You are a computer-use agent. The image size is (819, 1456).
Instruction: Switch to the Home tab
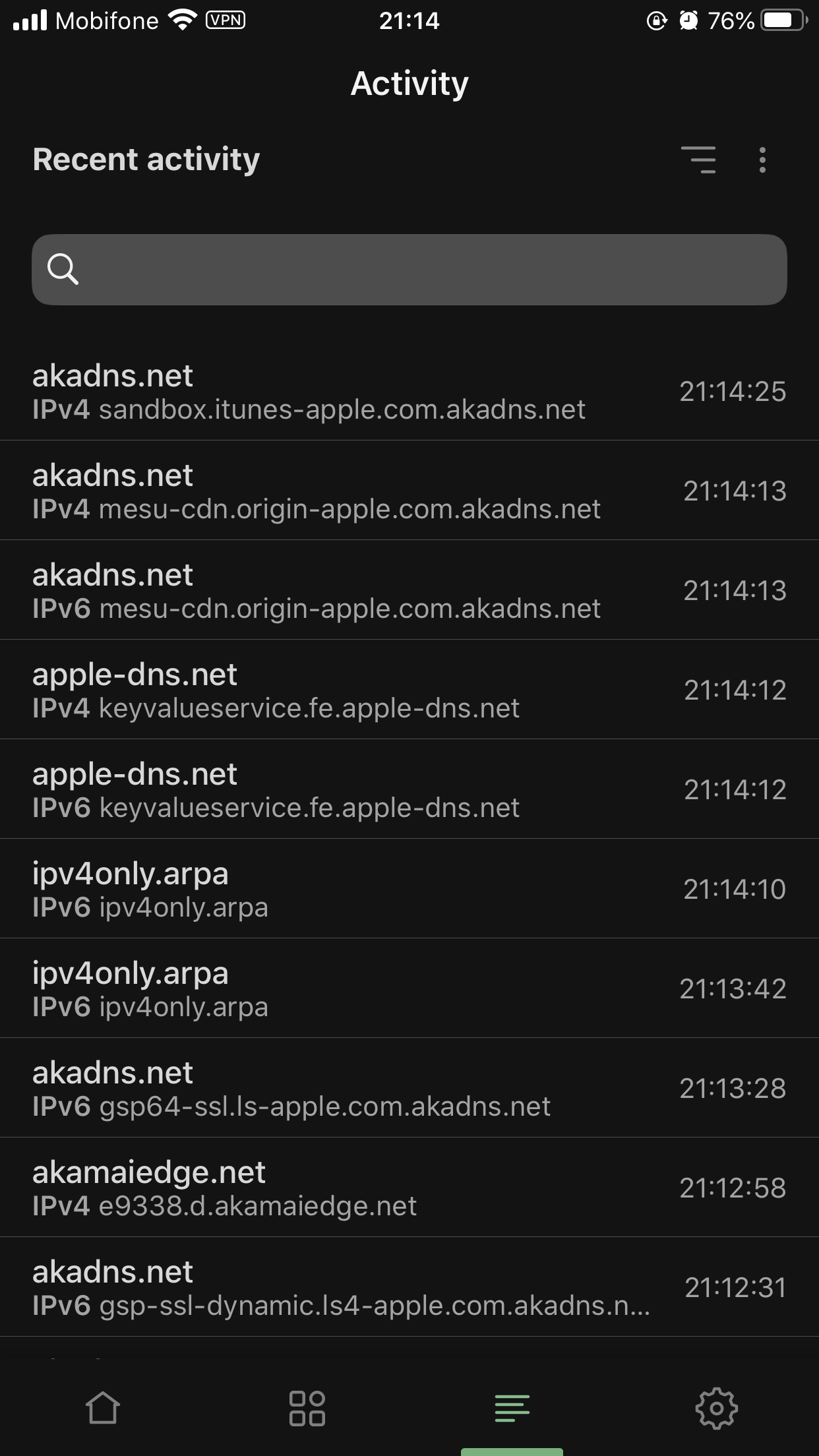click(103, 1408)
